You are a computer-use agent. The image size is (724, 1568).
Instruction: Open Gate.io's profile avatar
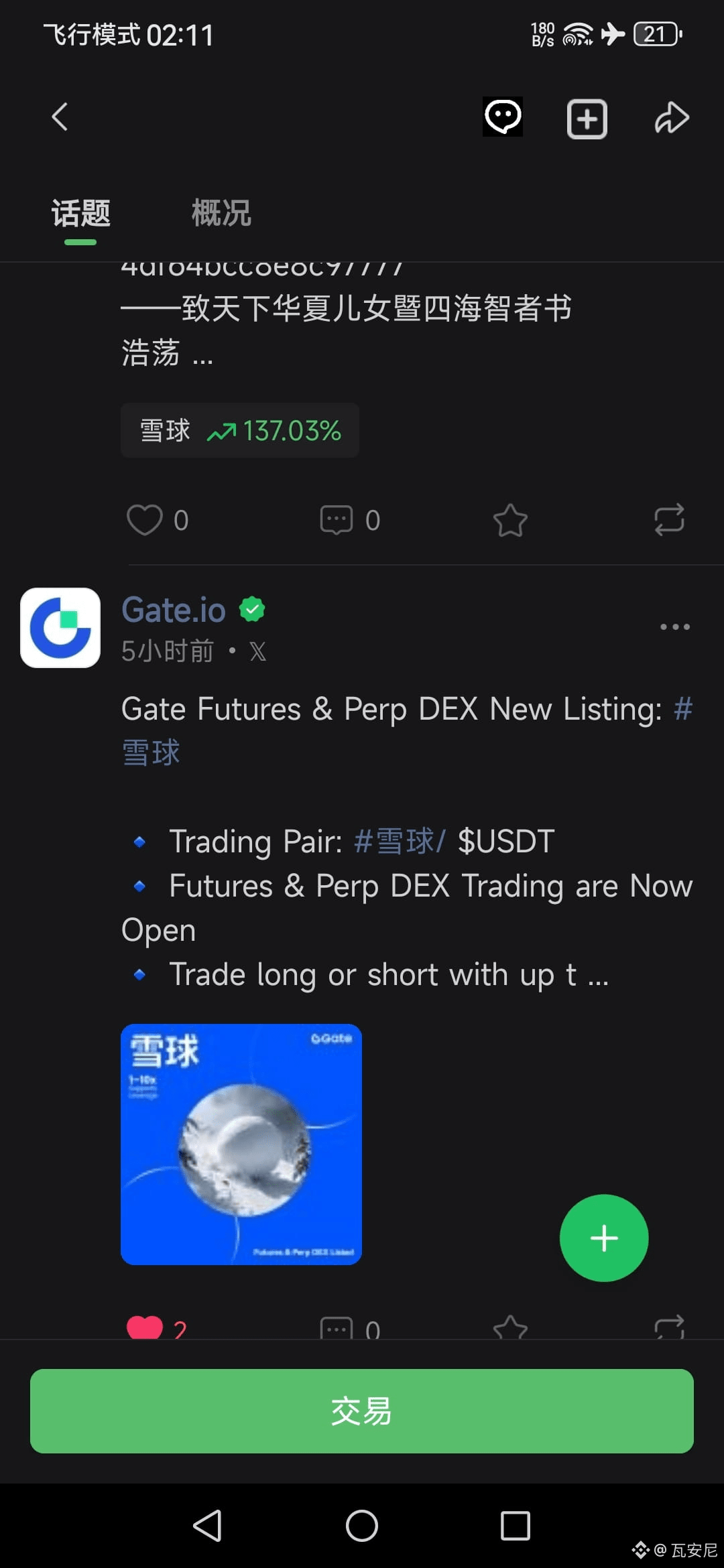tap(60, 627)
